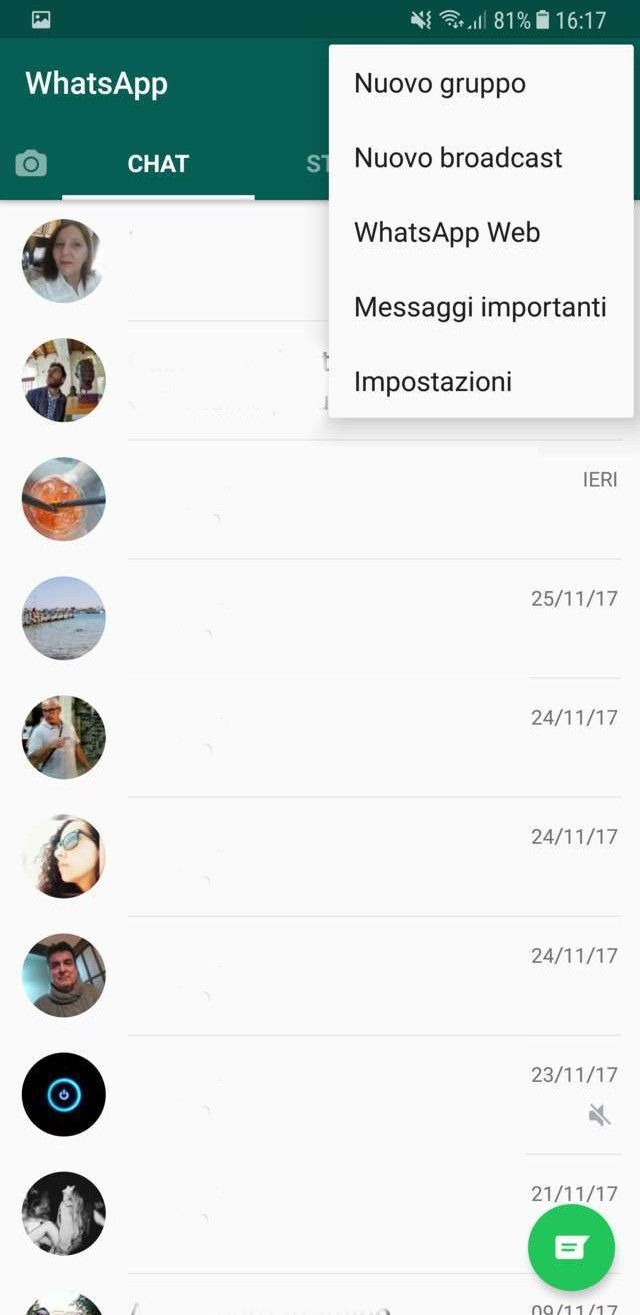
Task: Select Nuovo gruppo from the menu
Action: point(440,84)
